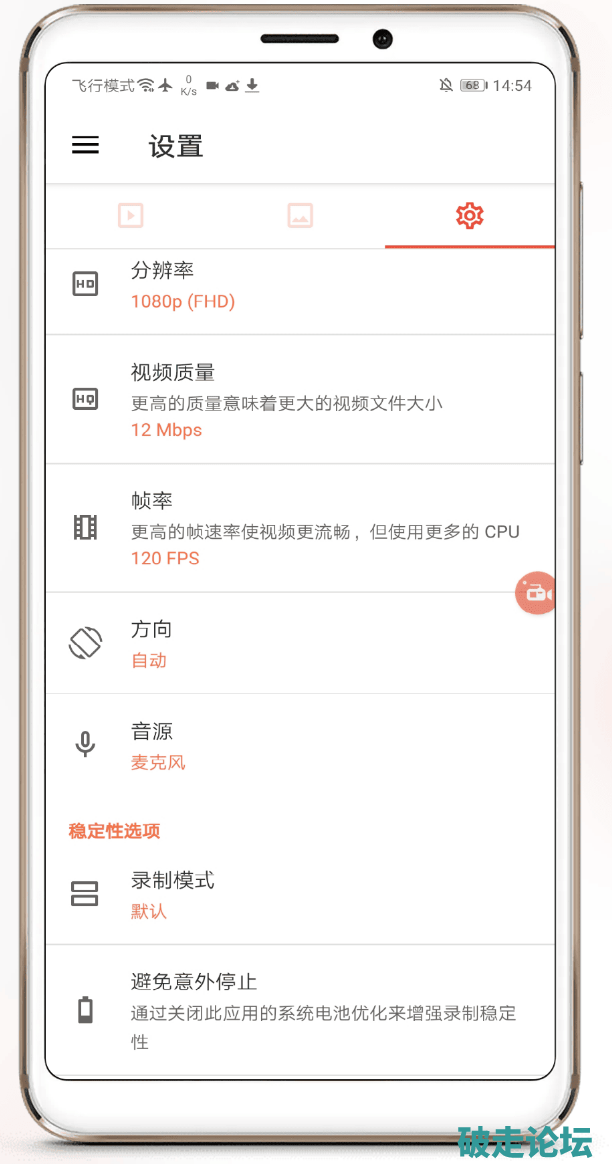The height and width of the screenshot is (1164, 612).
Task: Tap the floating recorder camera bubble
Action: click(536, 593)
